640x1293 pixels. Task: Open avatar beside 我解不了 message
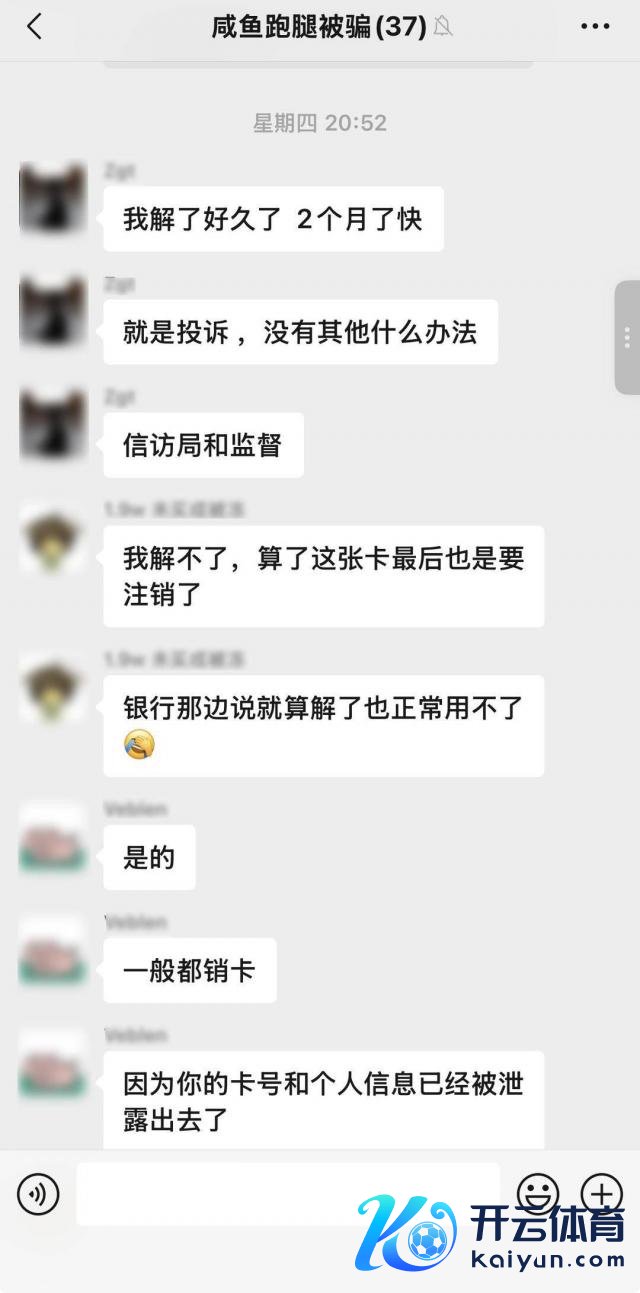coord(52,537)
